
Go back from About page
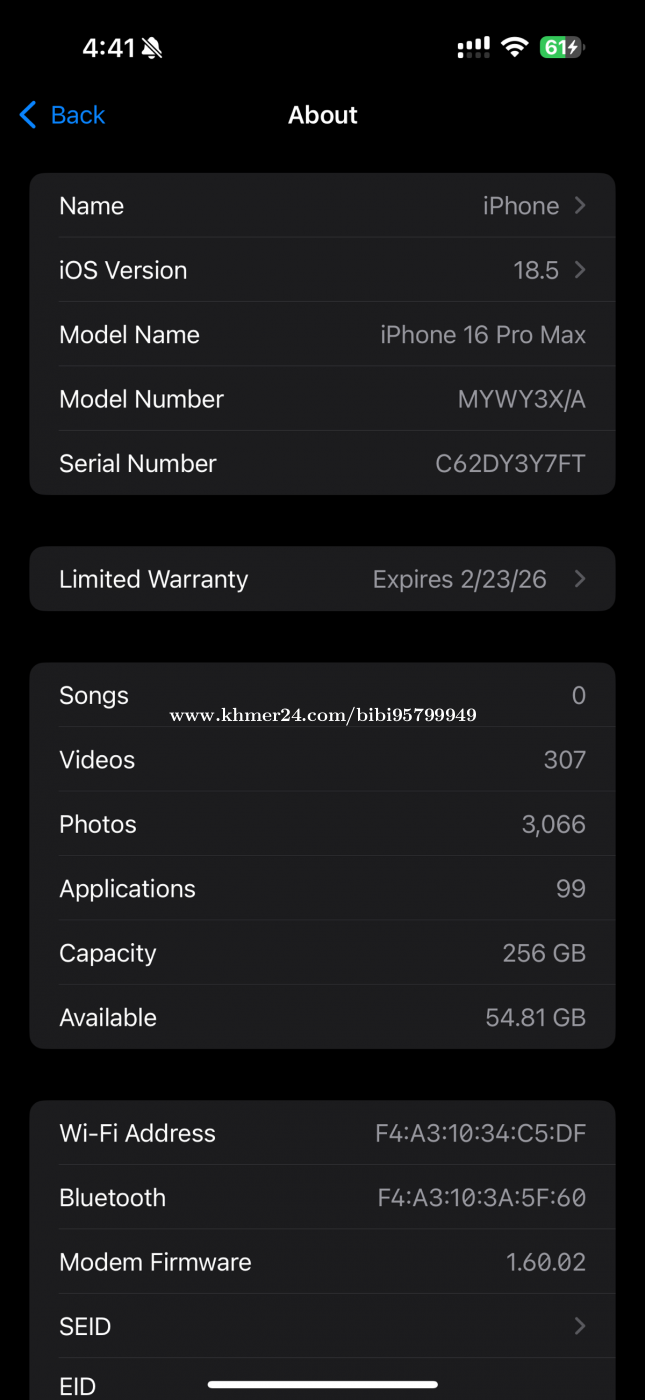62,115
